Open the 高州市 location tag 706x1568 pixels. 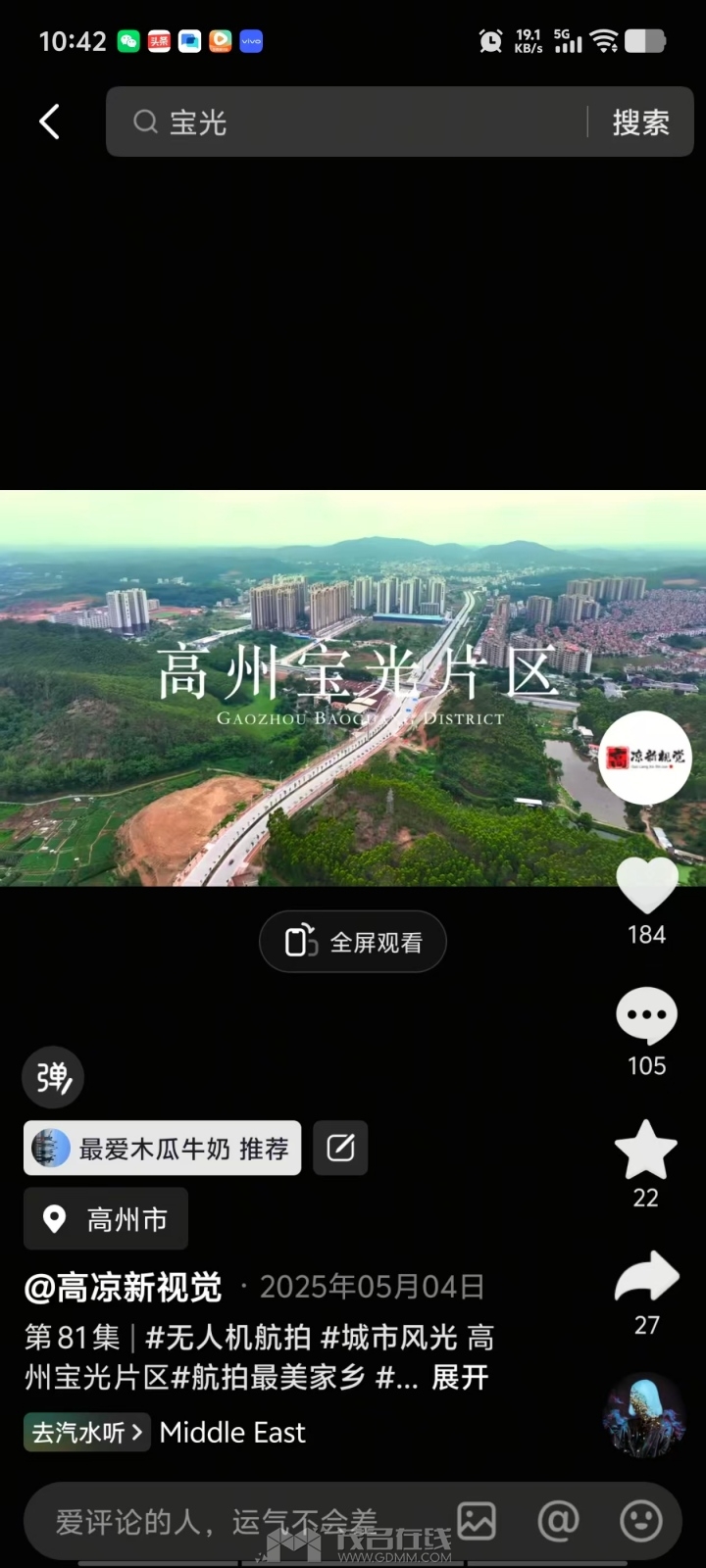coord(106,1219)
